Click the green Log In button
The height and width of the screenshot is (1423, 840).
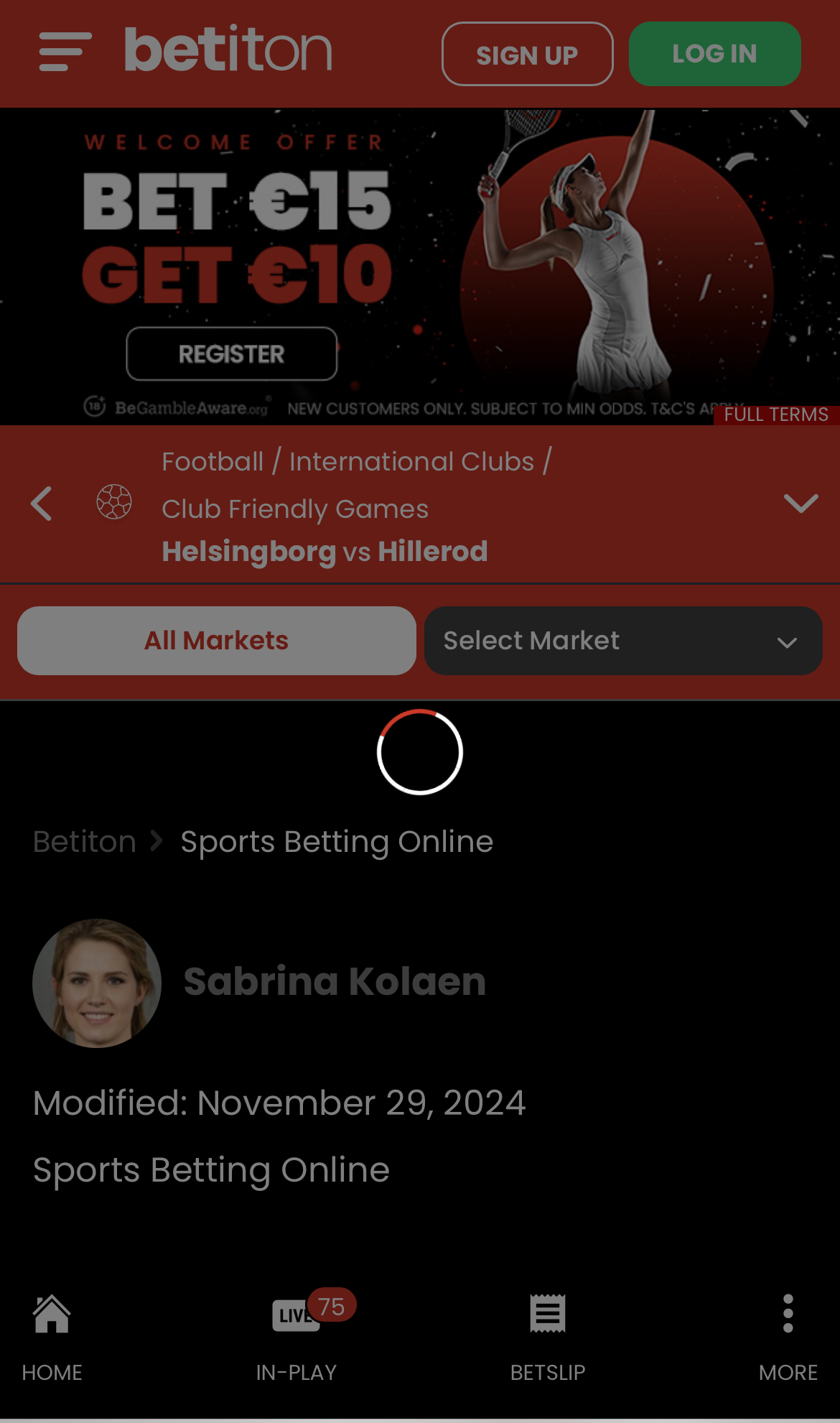pyautogui.click(x=714, y=53)
